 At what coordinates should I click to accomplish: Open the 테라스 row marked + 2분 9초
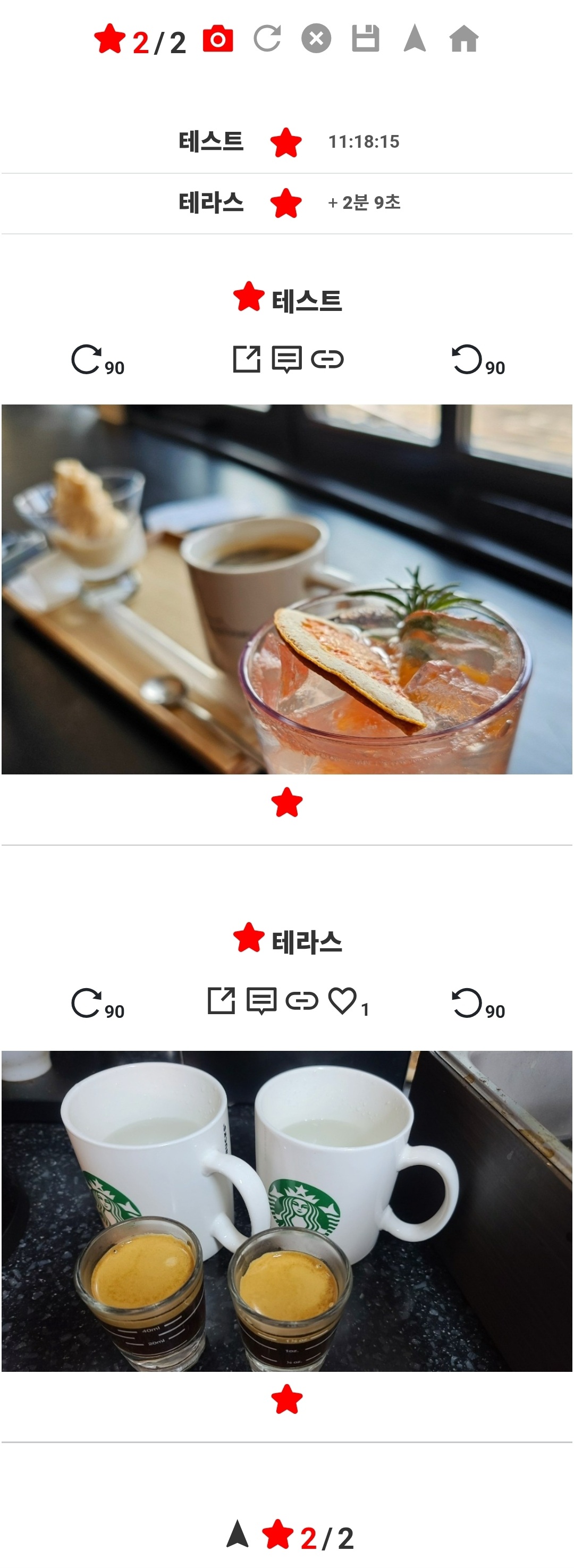pos(286,203)
